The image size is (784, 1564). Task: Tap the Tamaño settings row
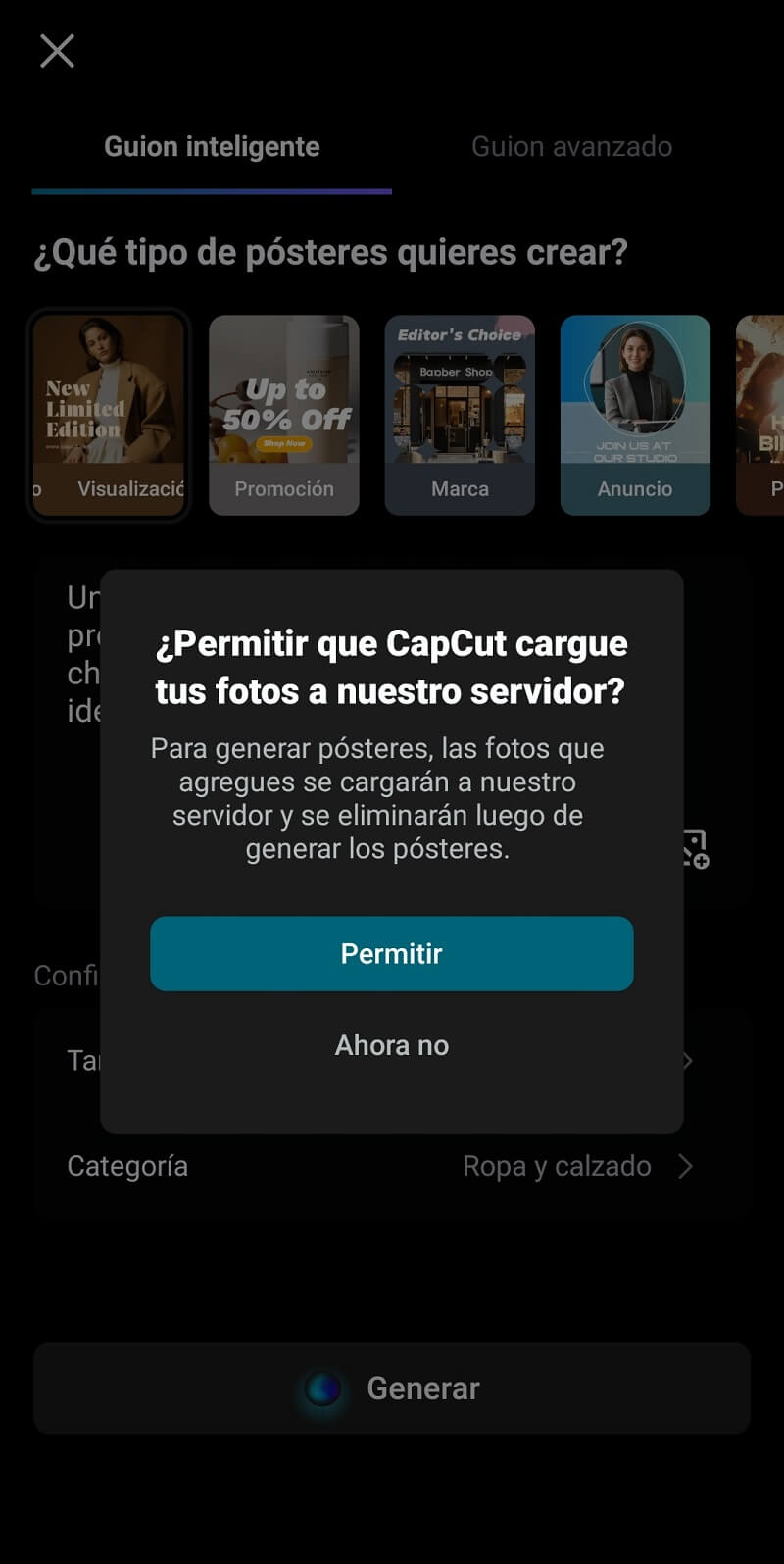click(x=83, y=1060)
